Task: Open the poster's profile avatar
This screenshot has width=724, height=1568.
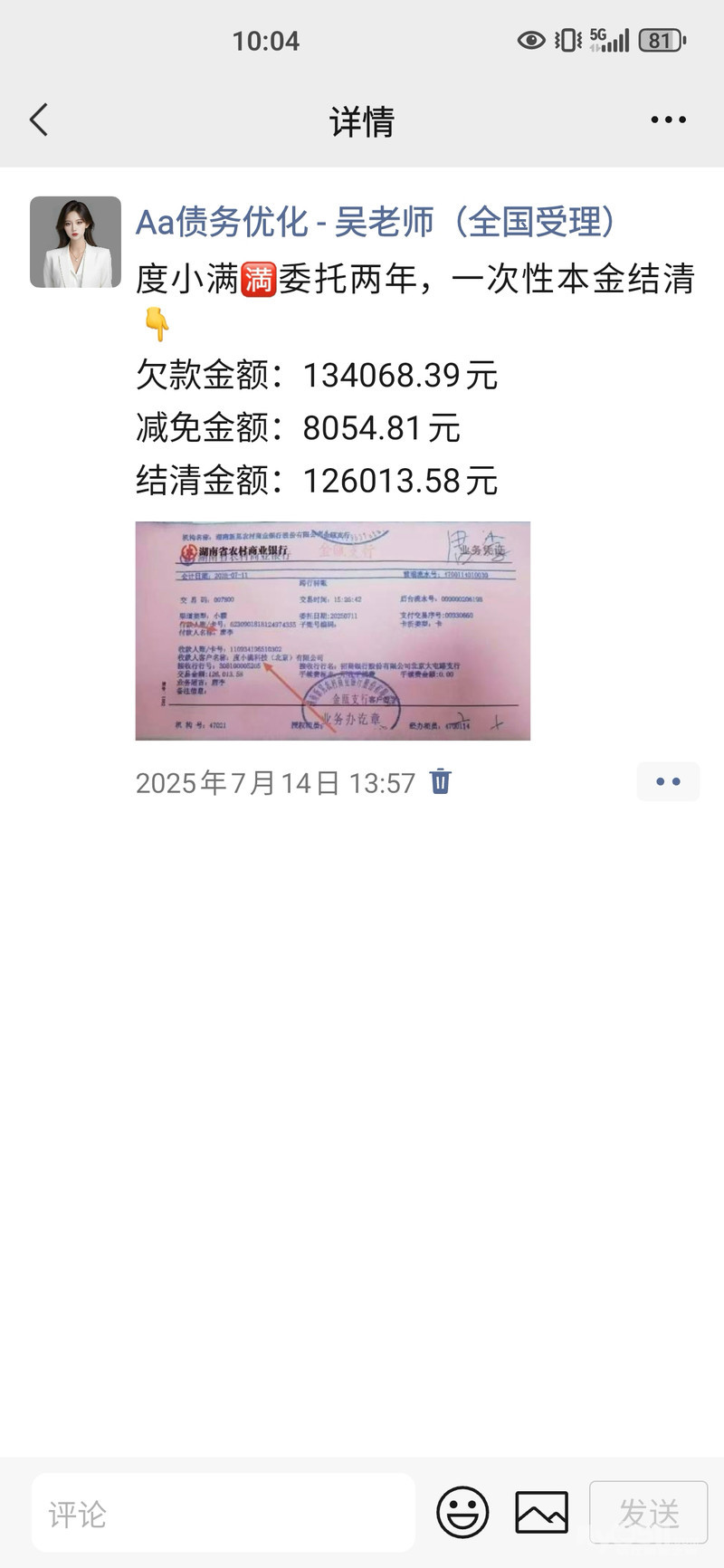Action: 75,242
